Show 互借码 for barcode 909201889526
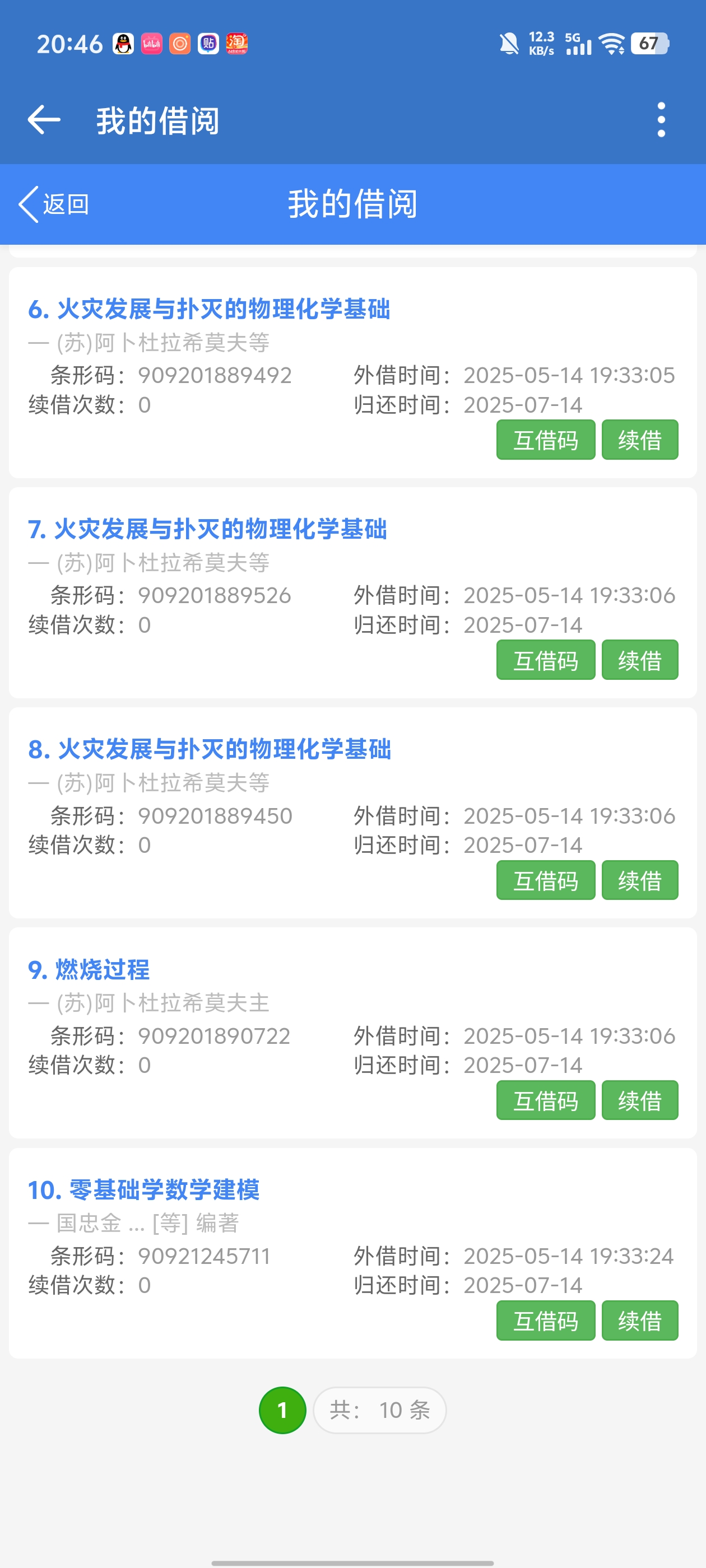The height and width of the screenshot is (1568, 706). pos(545,660)
